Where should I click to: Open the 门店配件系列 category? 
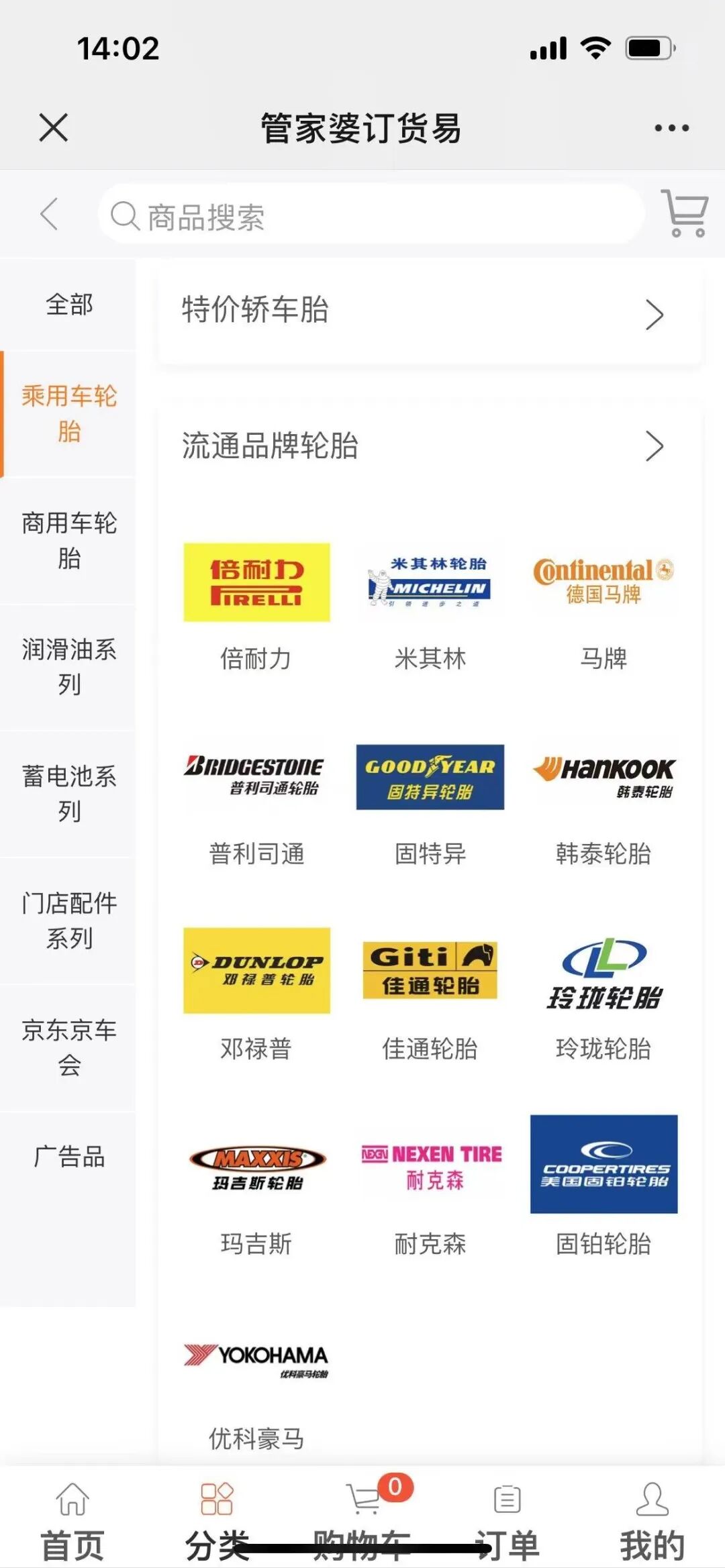point(68,921)
